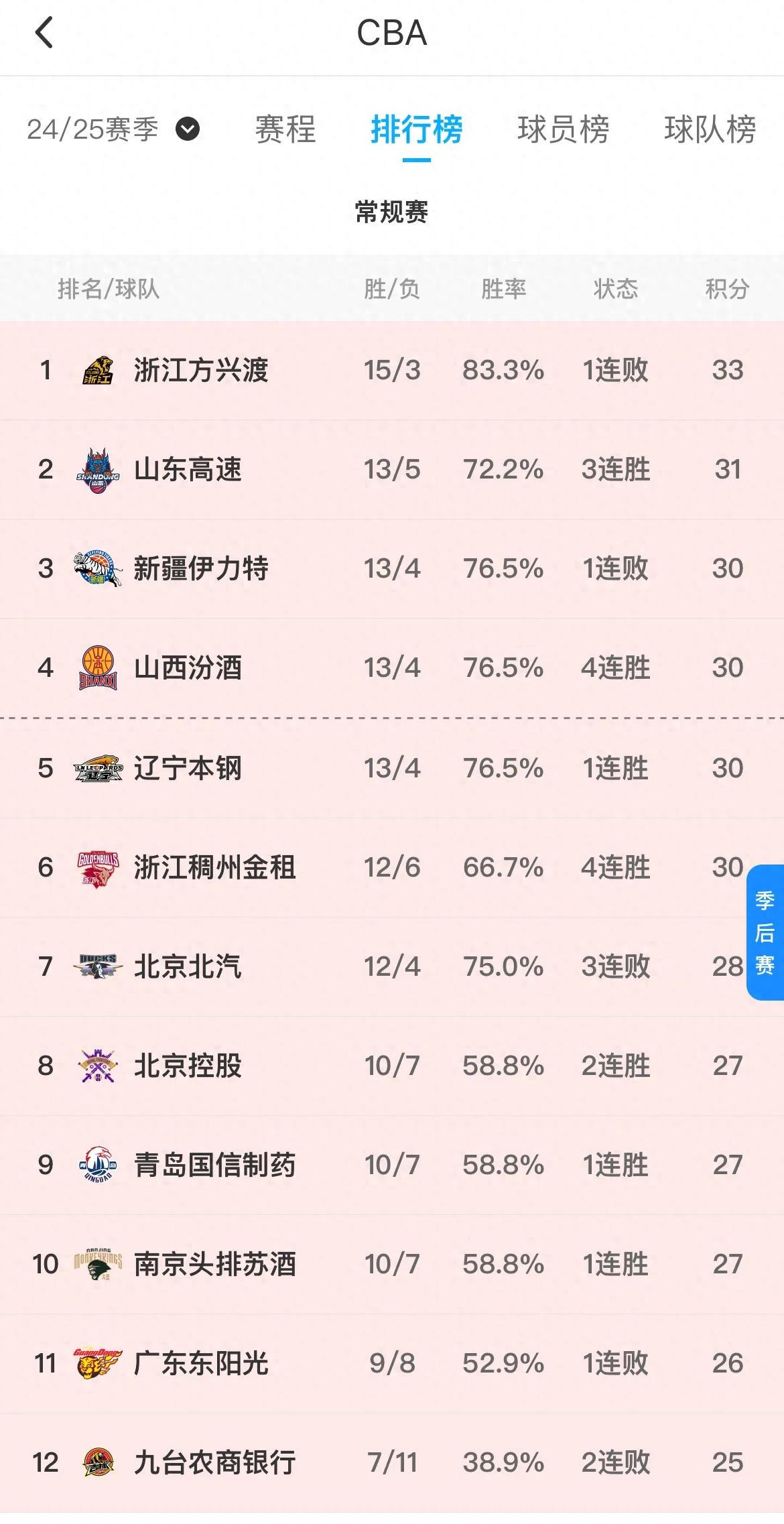View 新疆伊力特 team details
This screenshot has width=784, height=1524.
[x=201, y=568]
